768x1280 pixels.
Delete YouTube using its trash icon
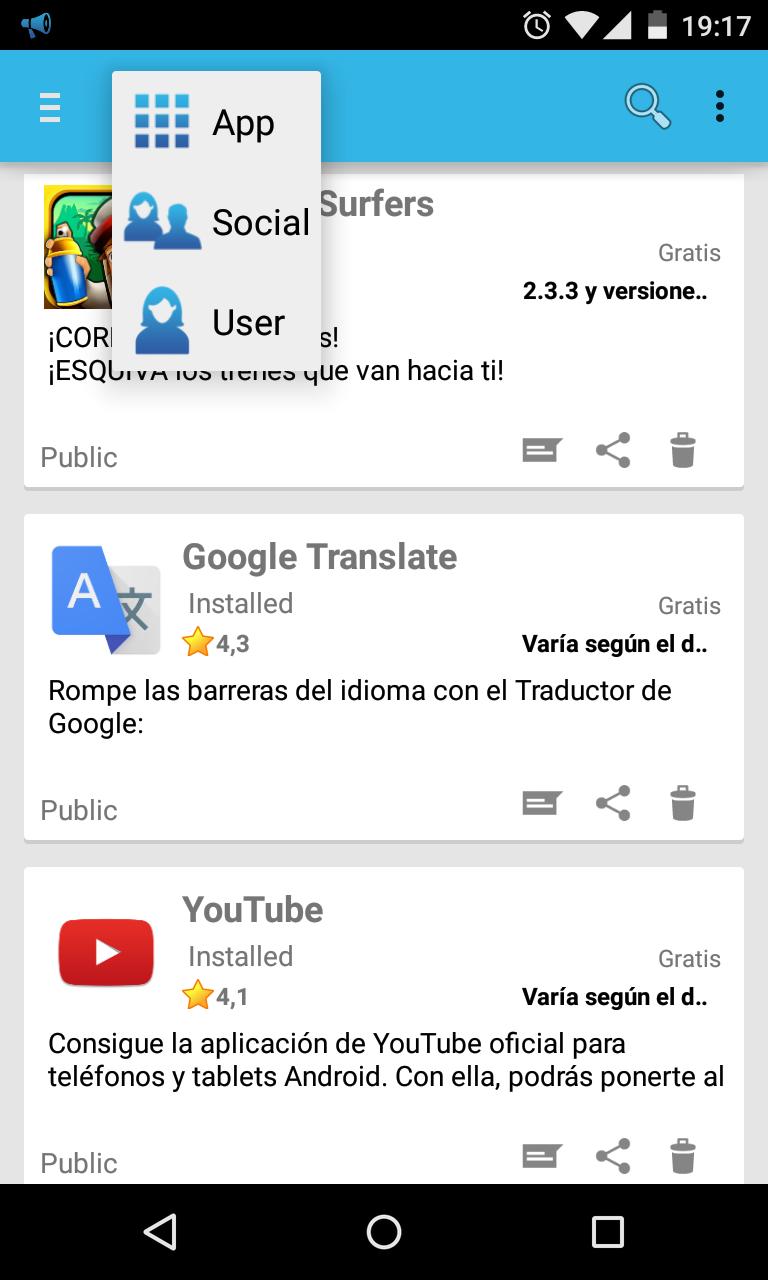684,1155
